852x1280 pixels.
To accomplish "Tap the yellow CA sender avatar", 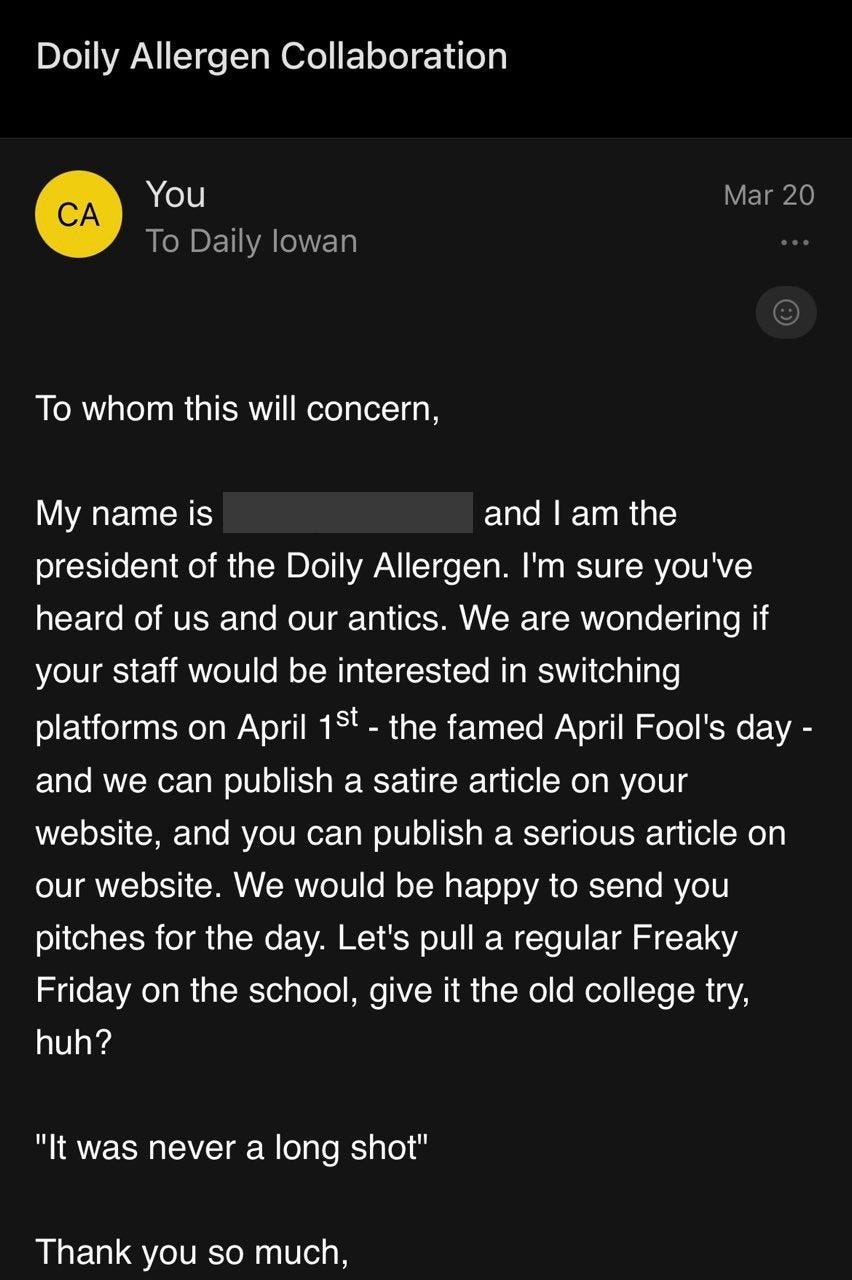I will [x=78, y=214].
